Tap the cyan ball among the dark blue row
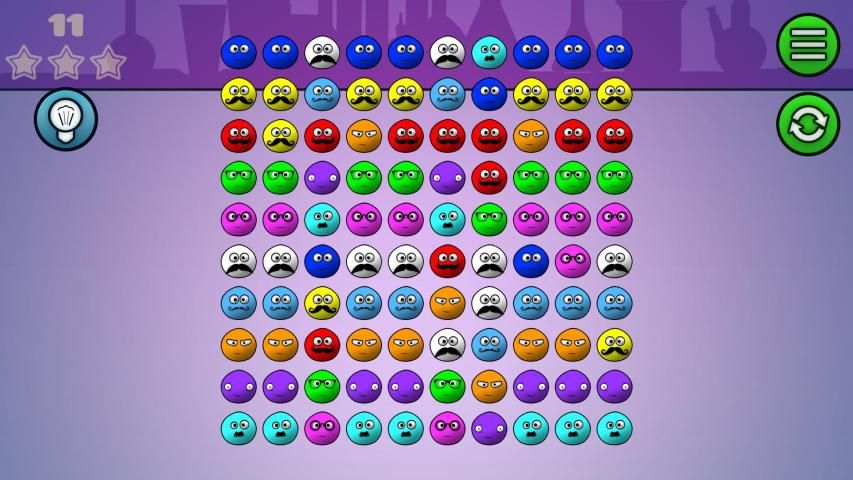This screenshot has height=480, width=853. [489, 52]
